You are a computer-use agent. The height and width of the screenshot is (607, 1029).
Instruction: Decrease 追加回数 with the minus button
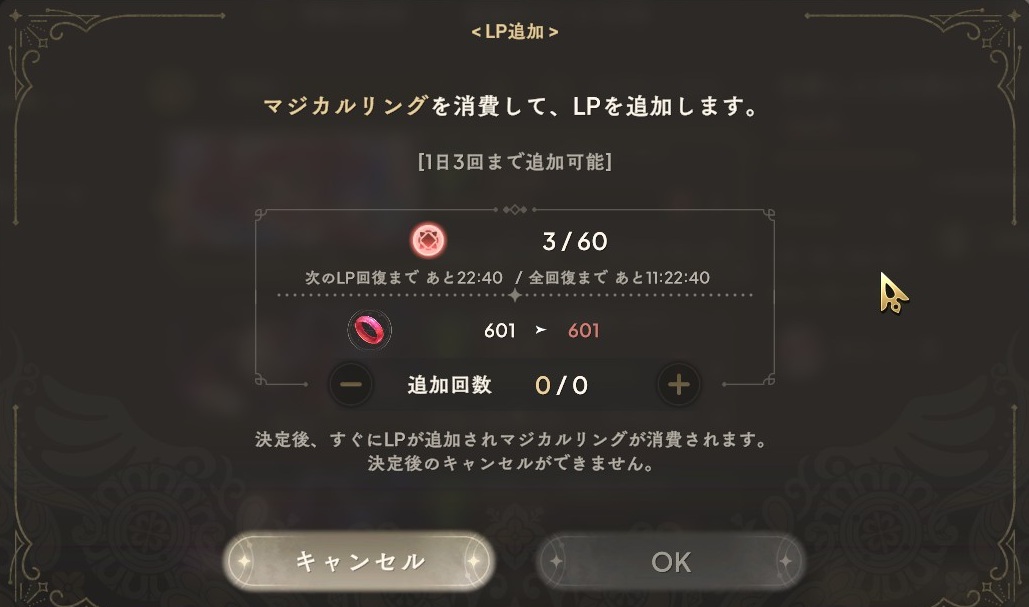point(350,385)
